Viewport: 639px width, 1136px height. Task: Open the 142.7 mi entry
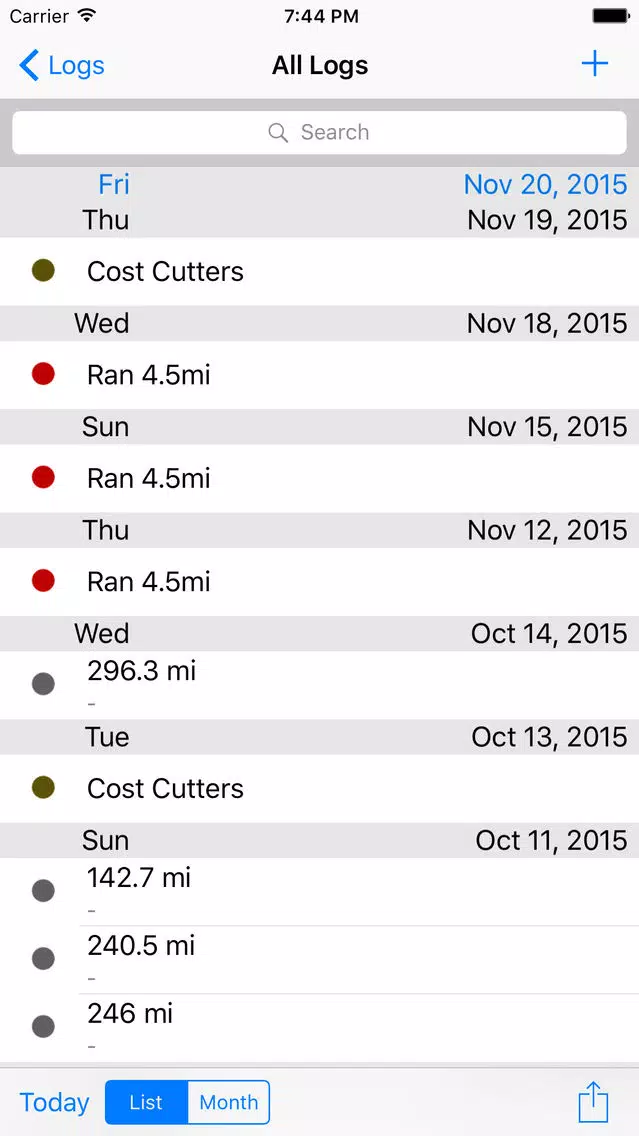(320, 892)
